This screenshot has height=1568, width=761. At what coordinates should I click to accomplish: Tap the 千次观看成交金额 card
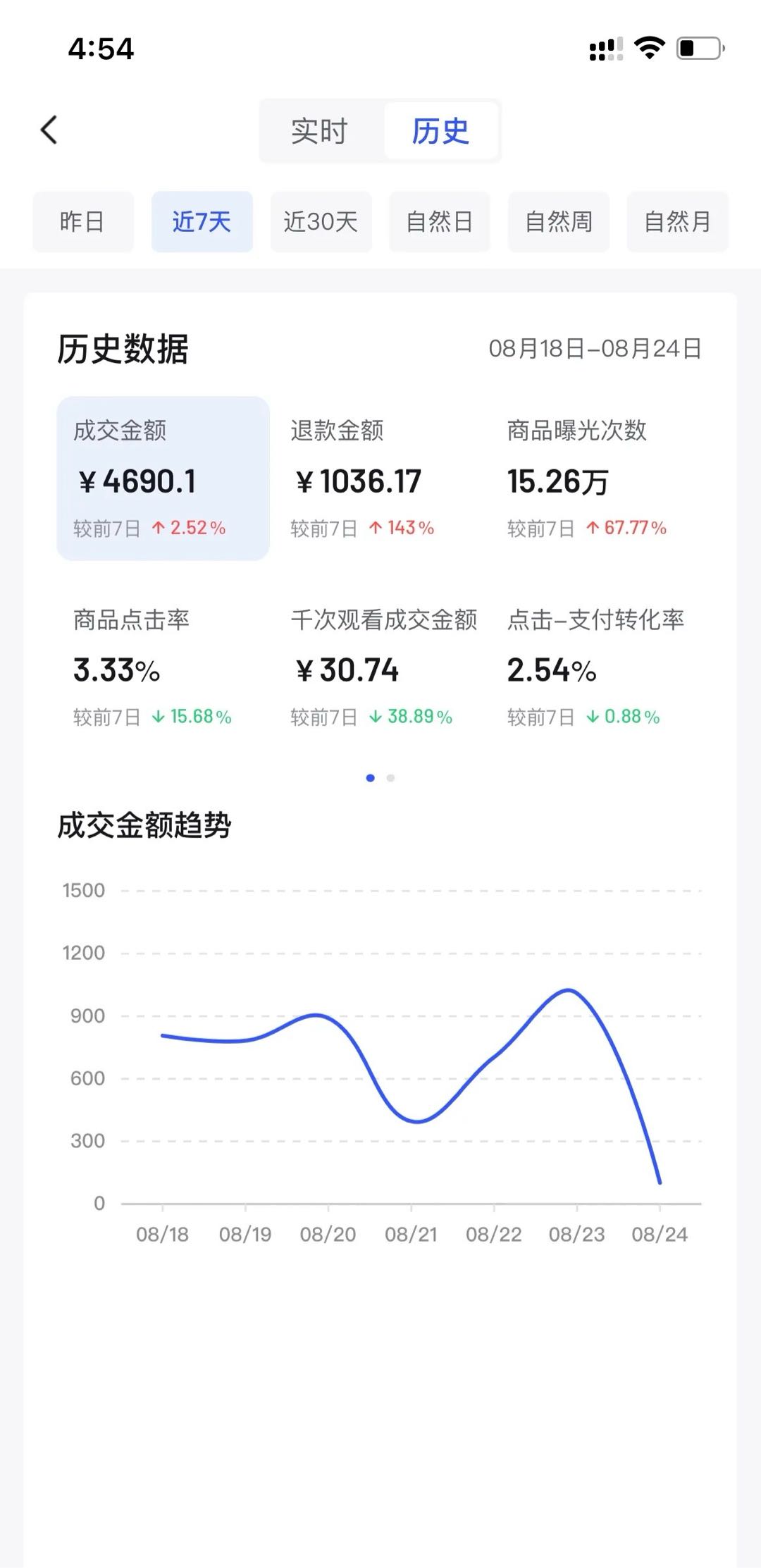[380, 667]
